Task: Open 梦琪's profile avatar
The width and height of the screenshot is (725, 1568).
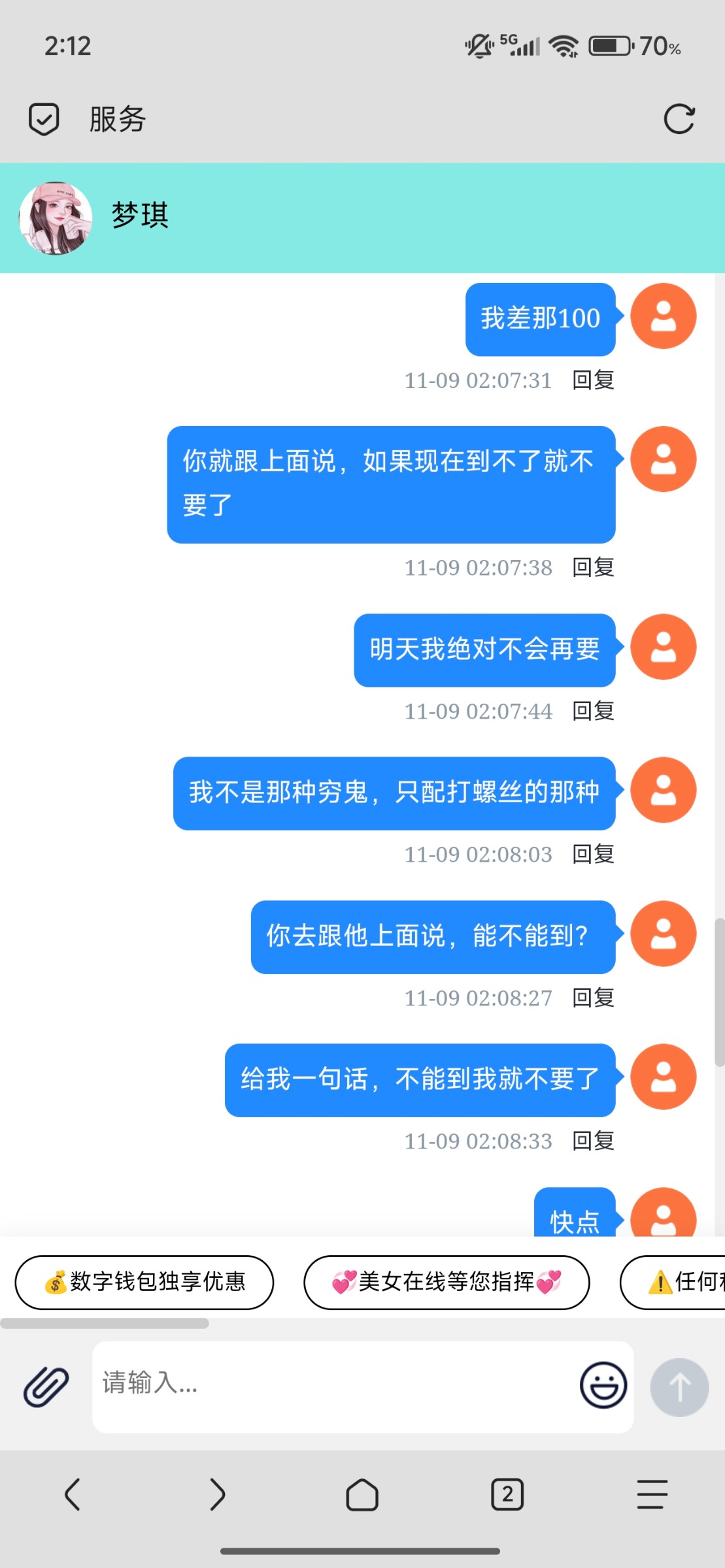Action: 56,218
